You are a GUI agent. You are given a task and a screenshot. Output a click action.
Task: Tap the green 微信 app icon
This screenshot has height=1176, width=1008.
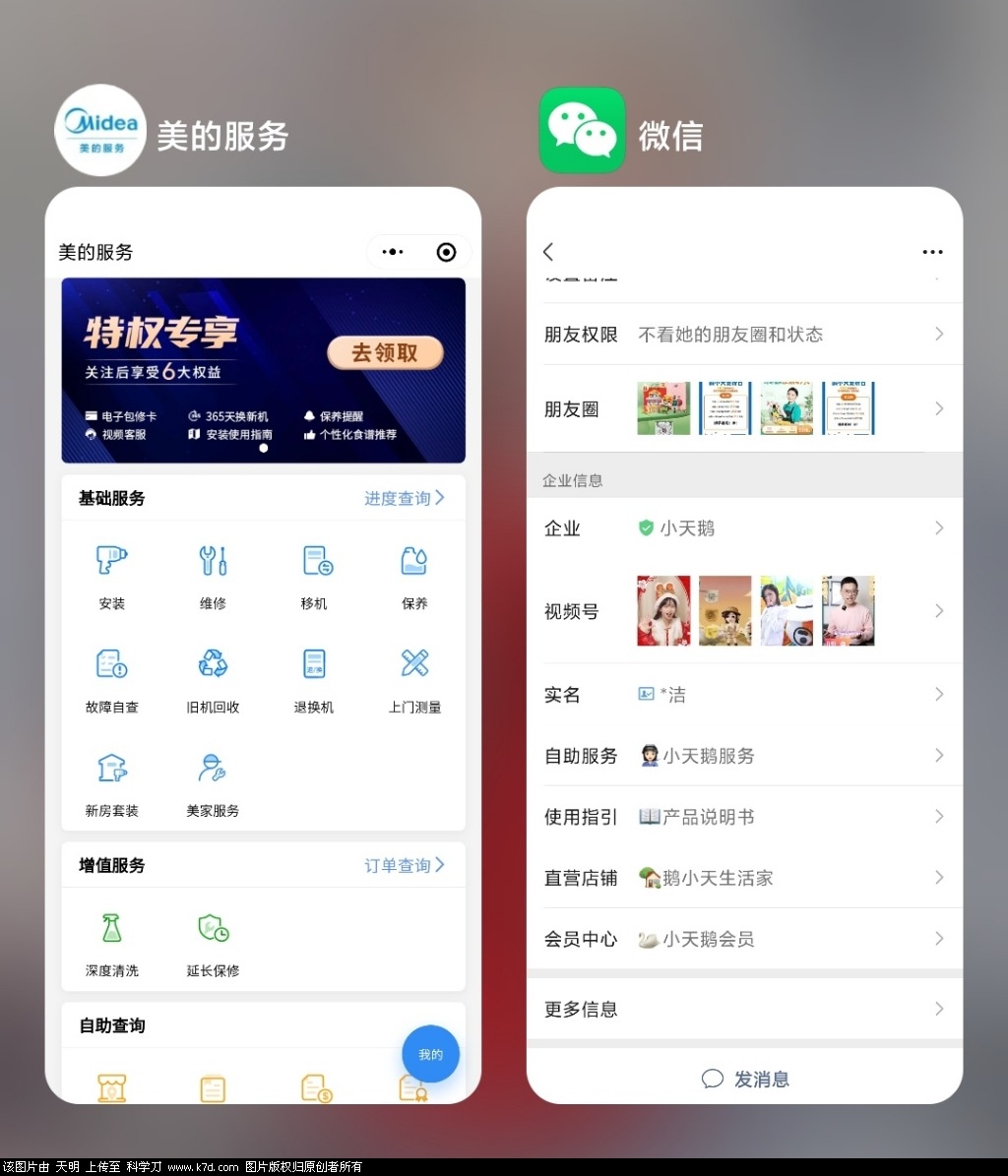tap(582, 131)
